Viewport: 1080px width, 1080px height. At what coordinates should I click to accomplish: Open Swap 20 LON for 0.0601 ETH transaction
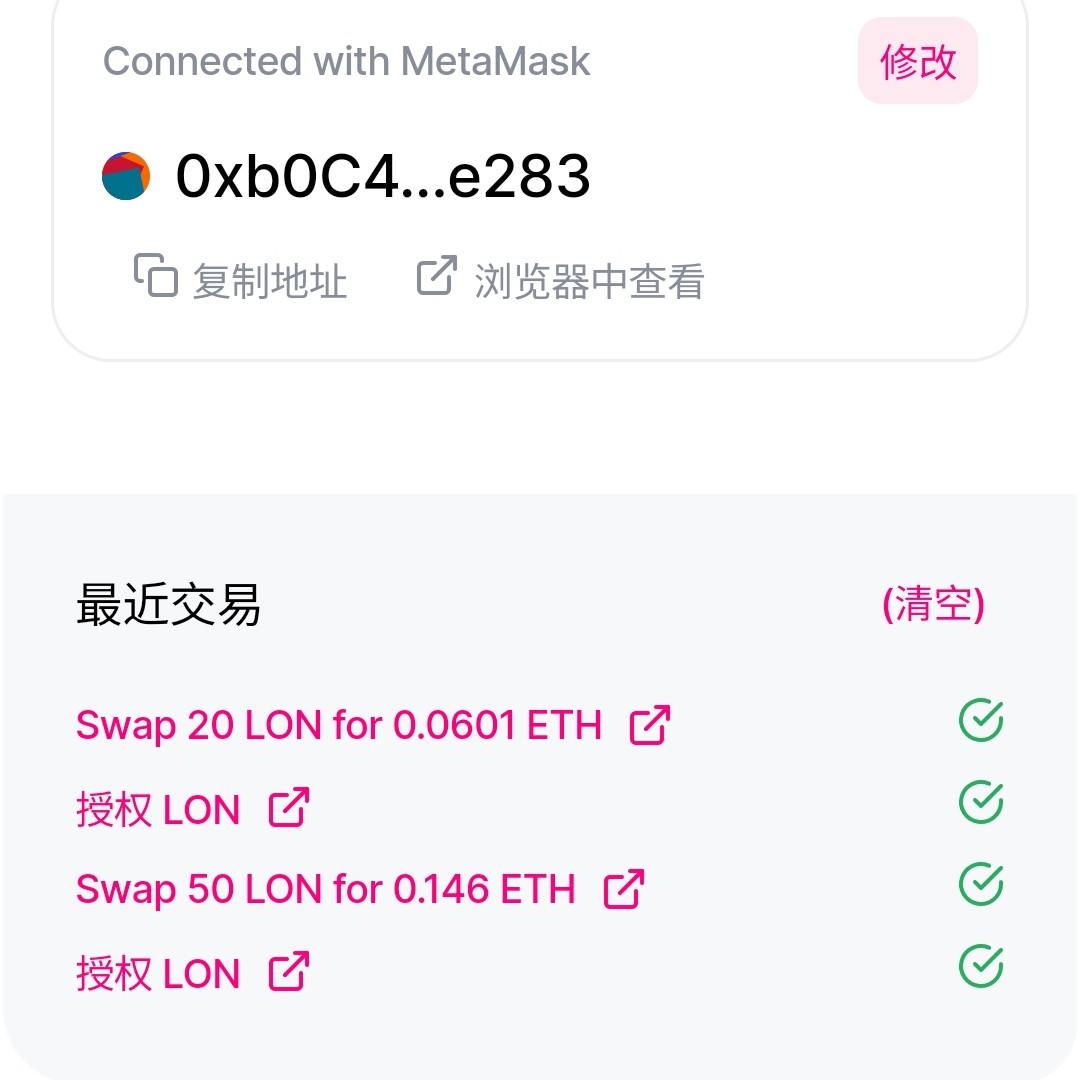click(372, 725)
